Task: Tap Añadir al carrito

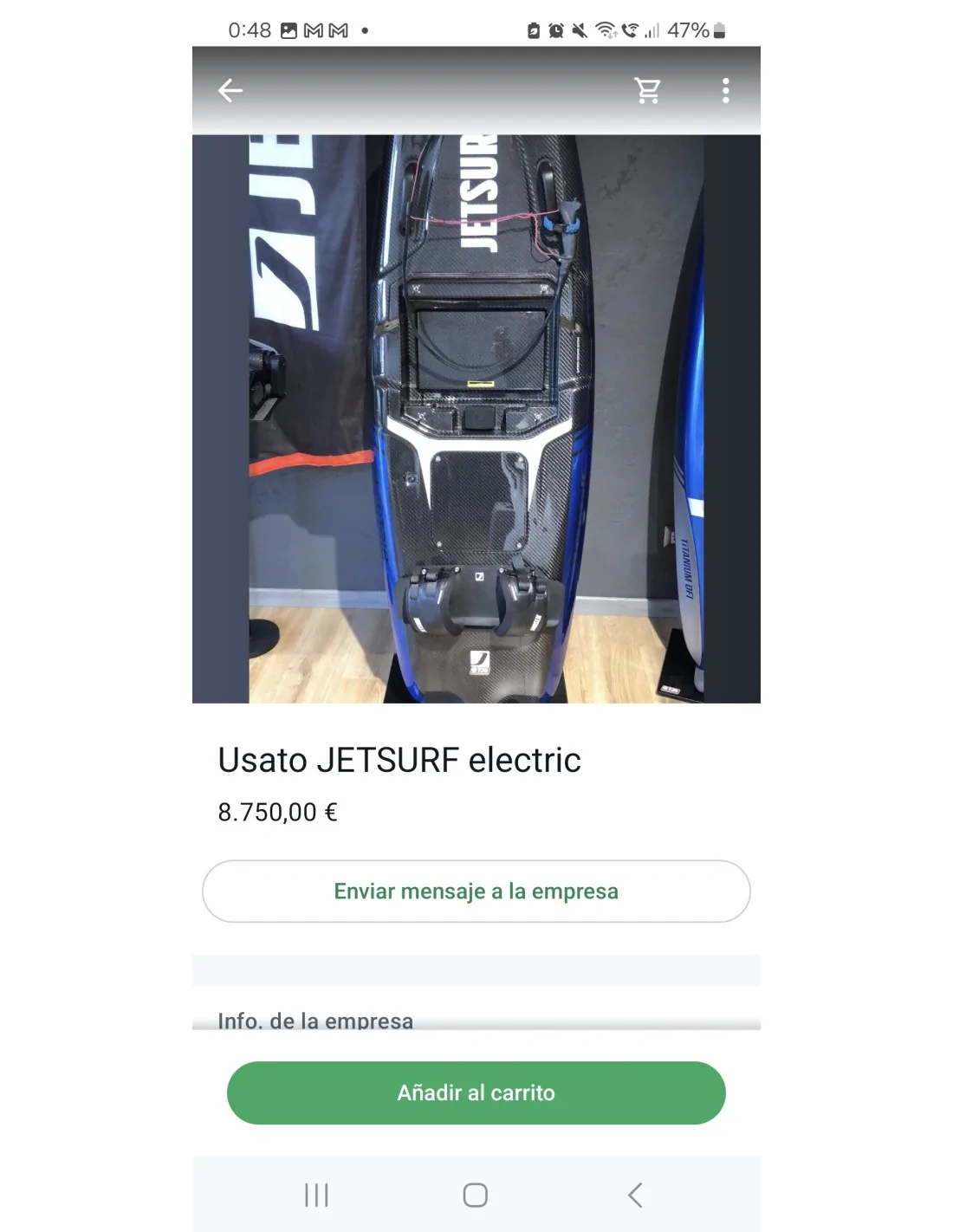Action: coord(476,1093)
